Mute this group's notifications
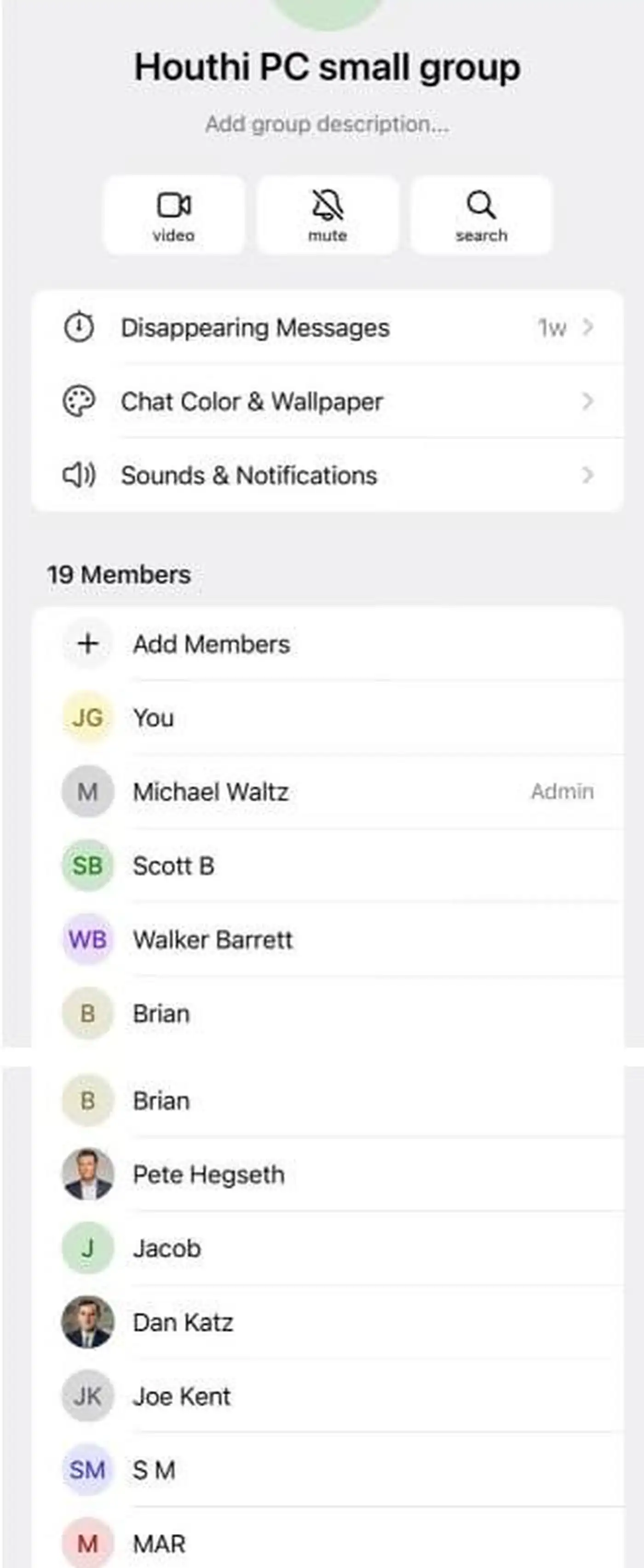This screenshot has width=644, height=1568. (x=328, y=214)
